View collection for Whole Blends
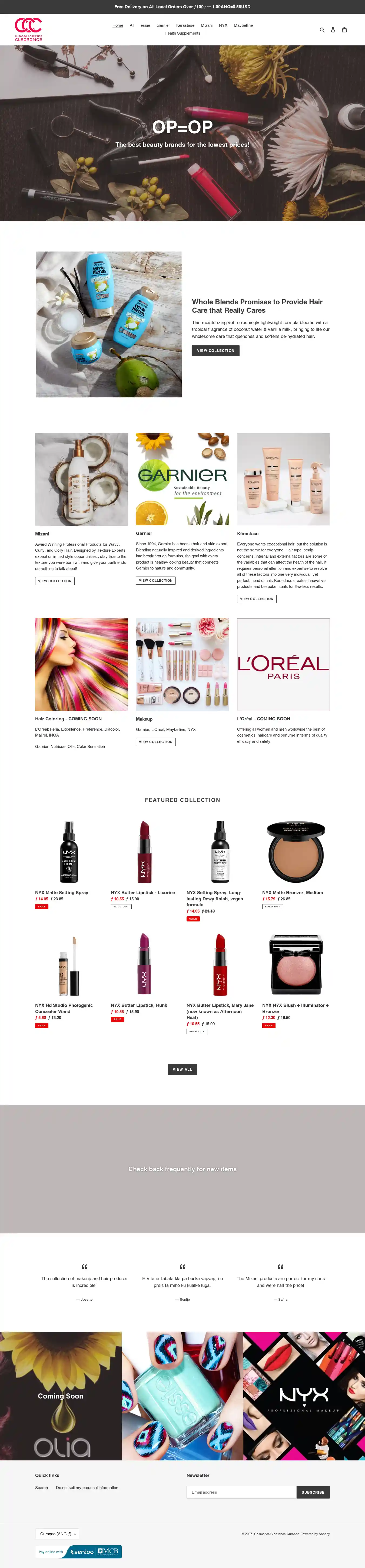This screenshot has height=1568, width=365. coord(215,351)
